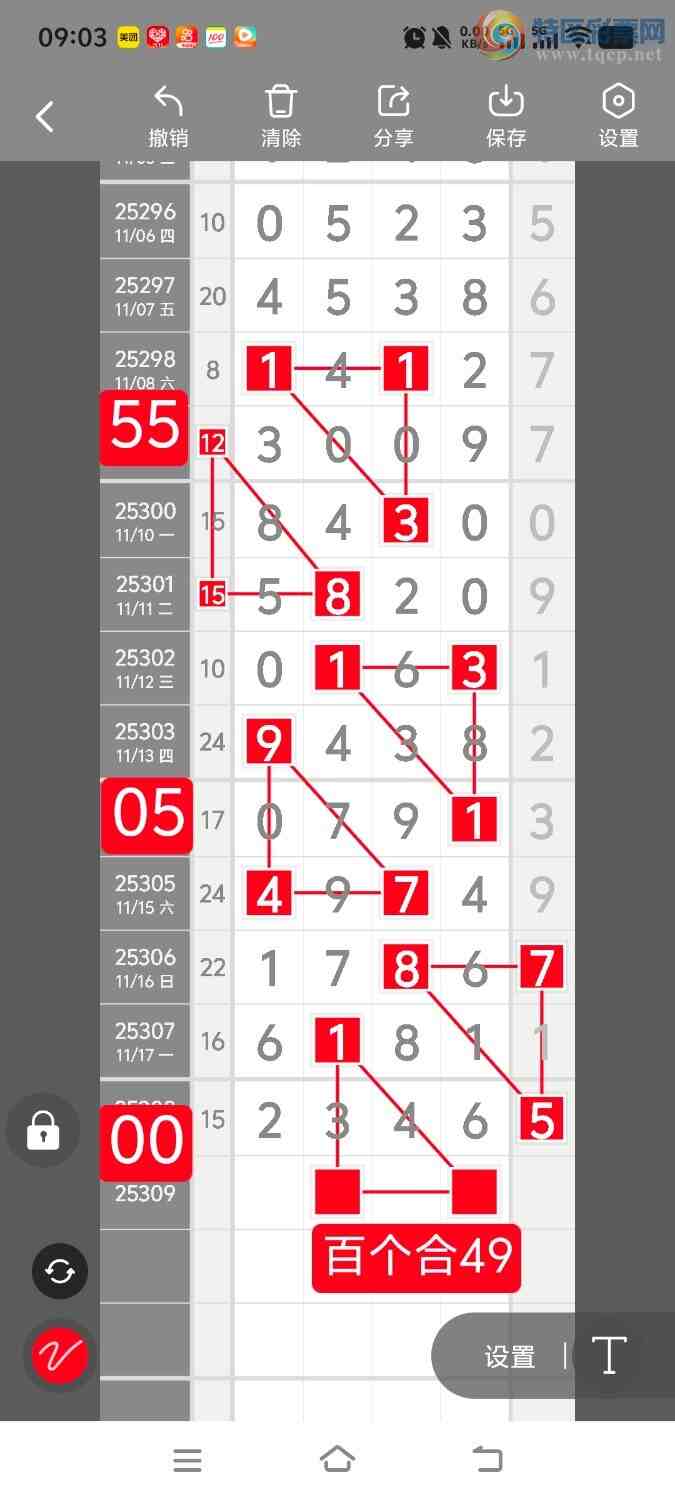Clear all markings with 清除
The width and height of the screenshot is (675, 1500).
pos(281,116)
